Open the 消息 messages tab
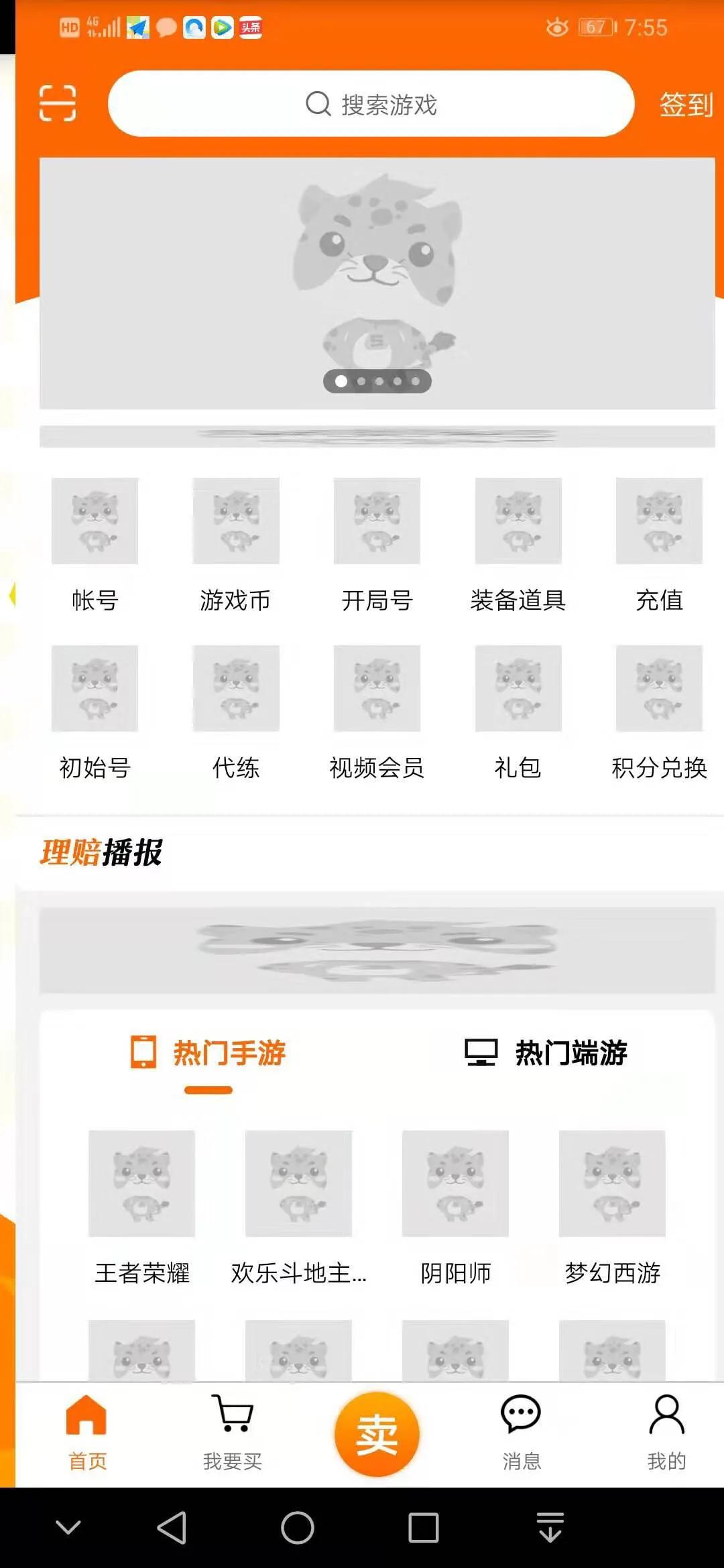 521,1431
